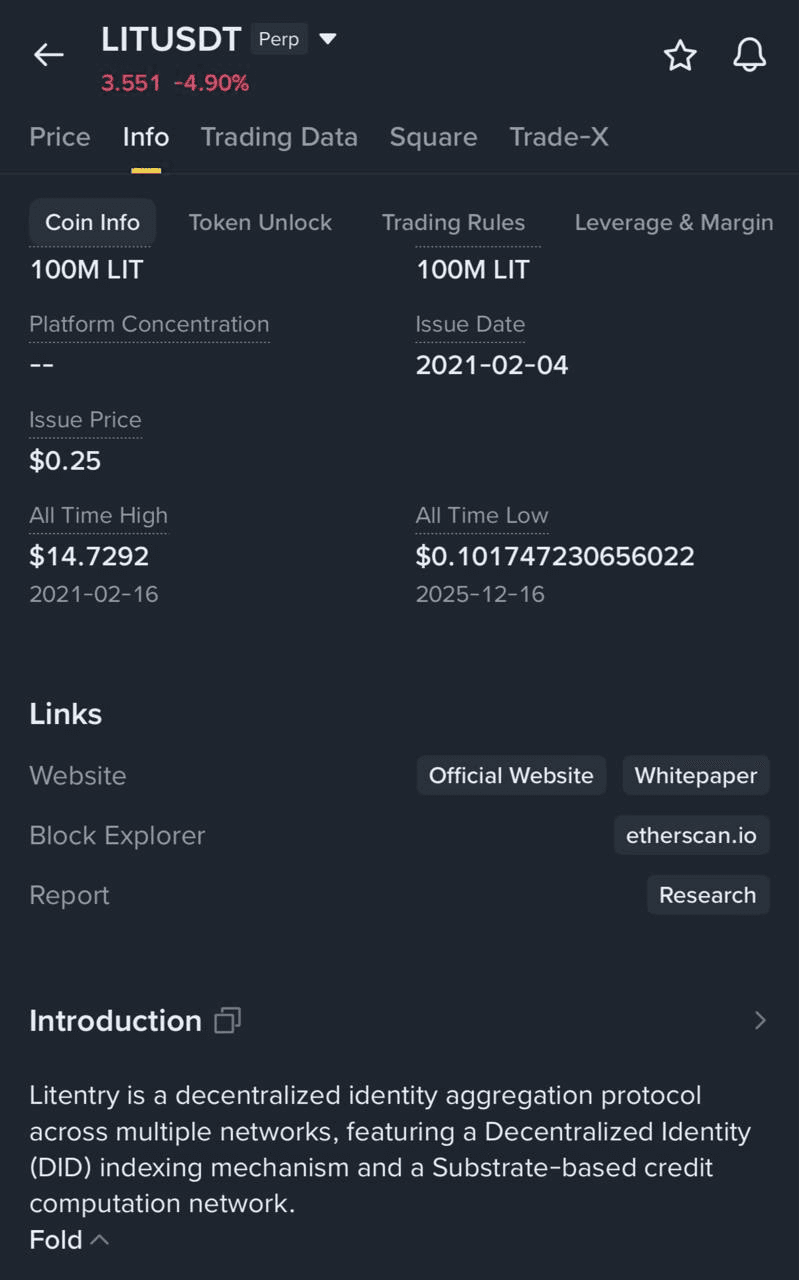Expand full Introduction via right chevron
The height and width of the screenshot is (1280, 799).
coord(760,1020)
